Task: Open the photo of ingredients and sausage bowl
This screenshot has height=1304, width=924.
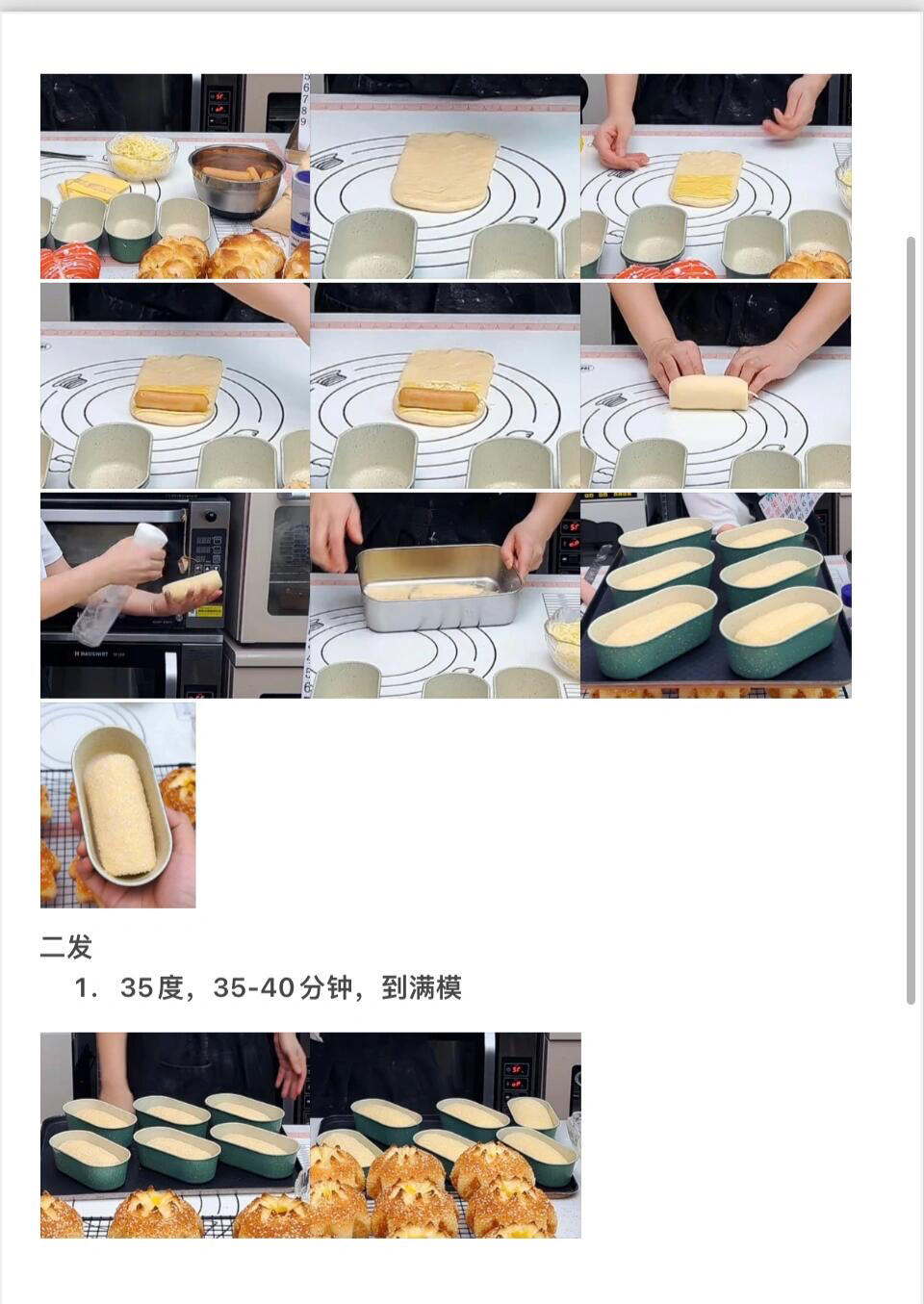Action: (x=174, y=176)
